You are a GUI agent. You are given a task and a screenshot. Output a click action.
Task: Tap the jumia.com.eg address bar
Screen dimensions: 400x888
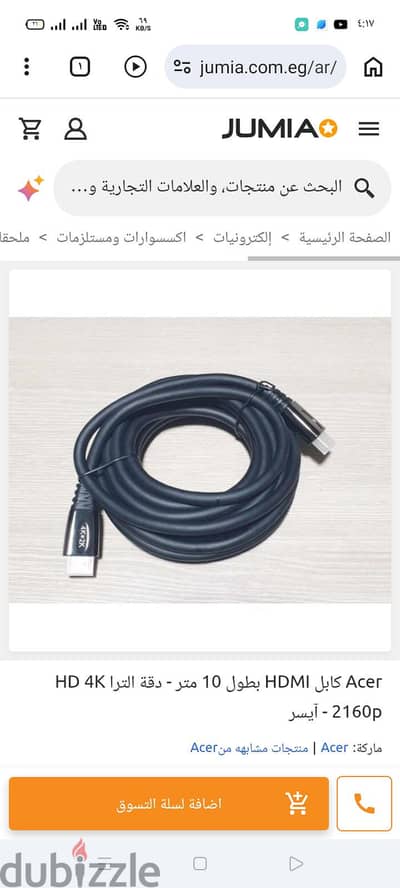[x=256, y=67]
